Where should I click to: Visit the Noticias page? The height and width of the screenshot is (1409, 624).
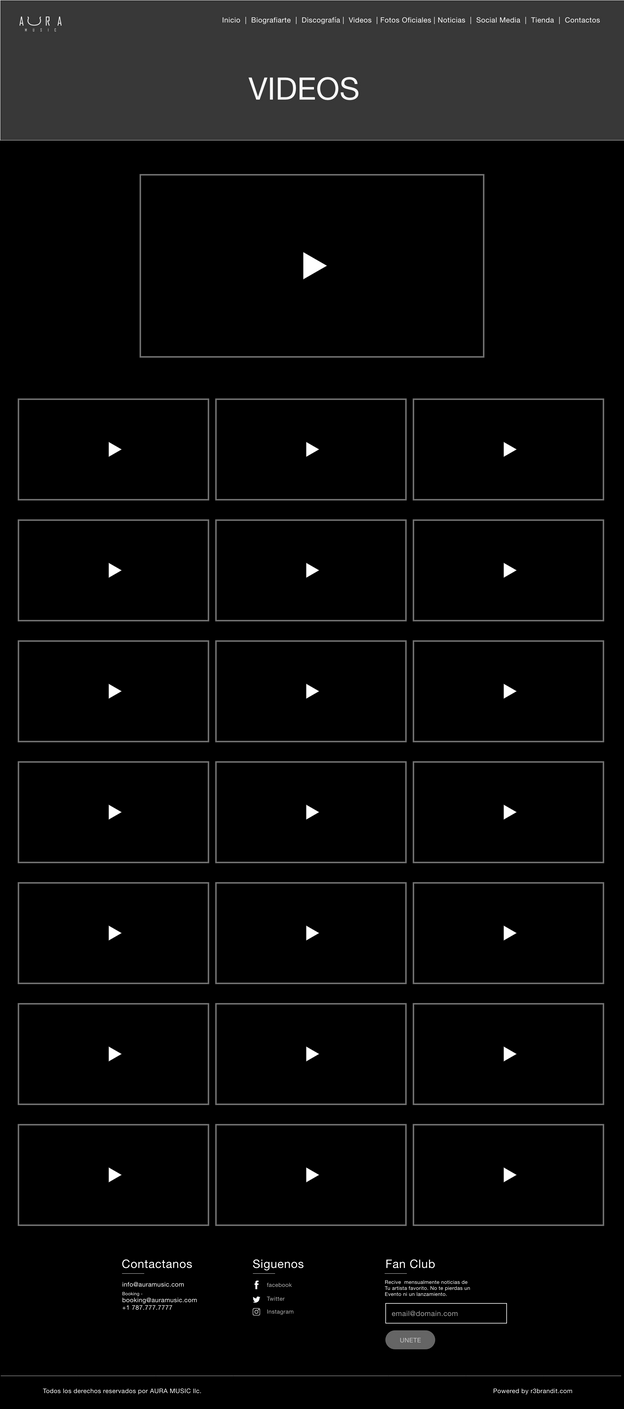tap(451, 20)
